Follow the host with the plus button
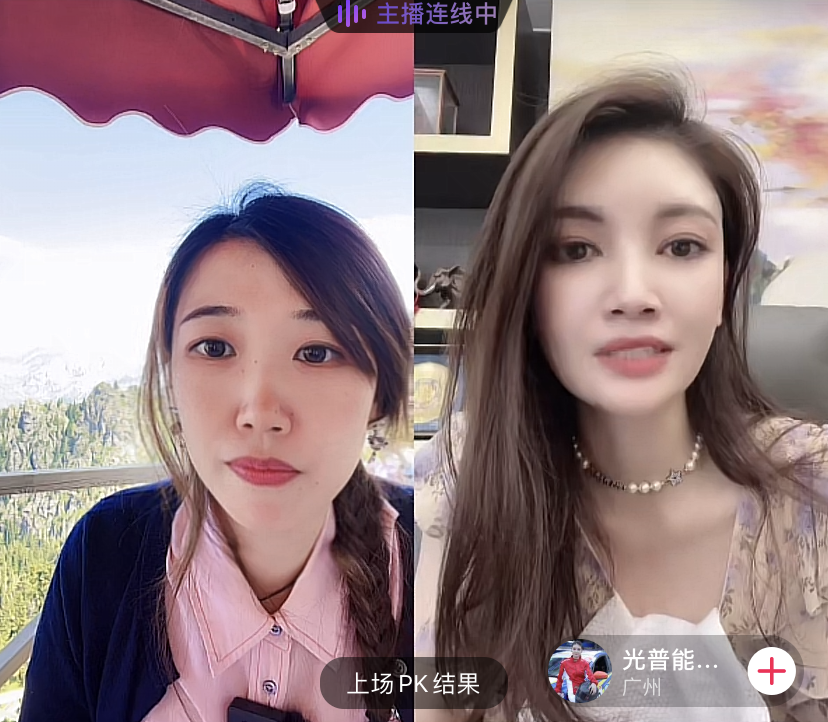Viewport: 828px width, 722px height. pos(771,671)
